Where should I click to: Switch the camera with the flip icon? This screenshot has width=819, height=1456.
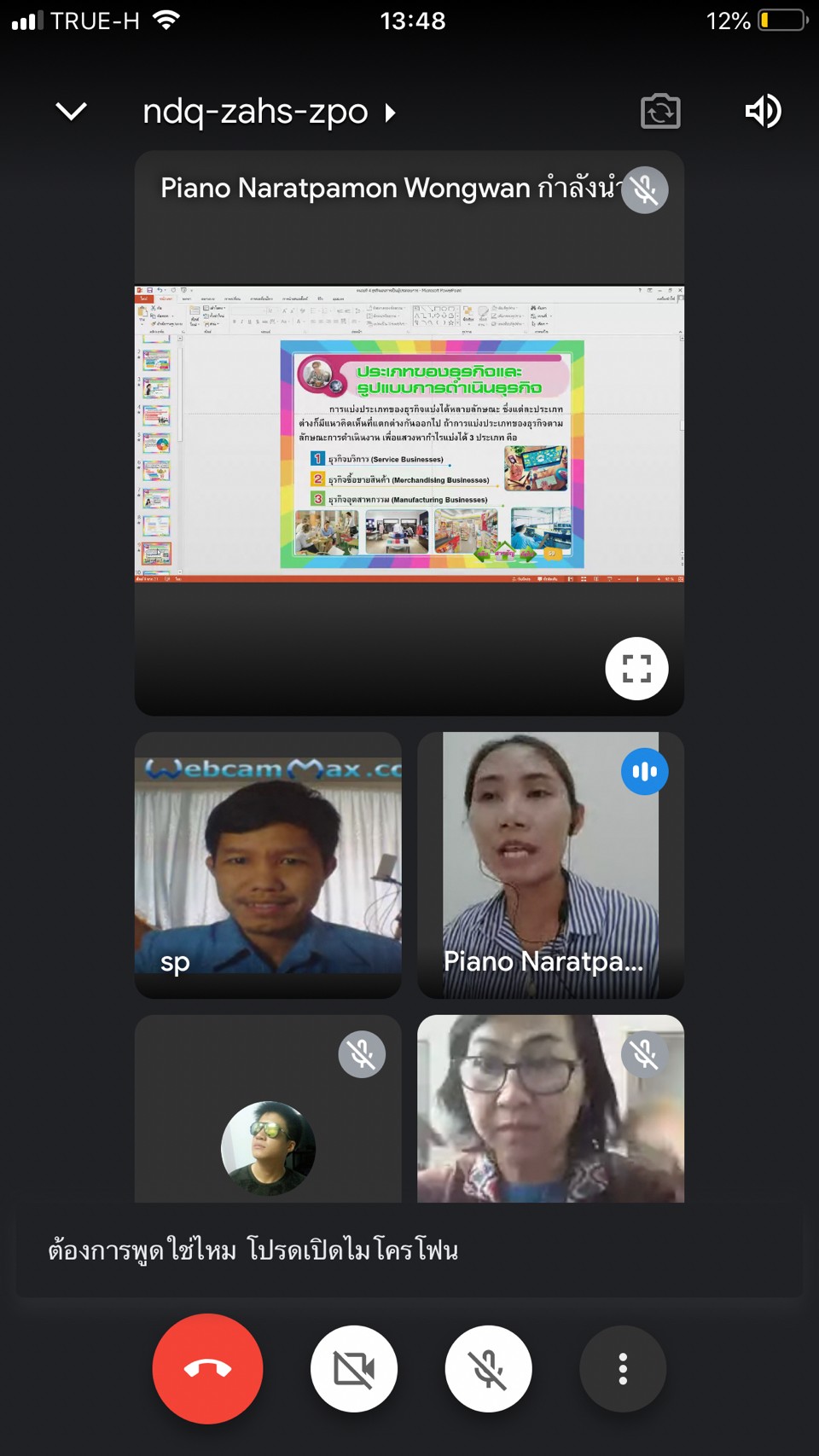(660, 112)
